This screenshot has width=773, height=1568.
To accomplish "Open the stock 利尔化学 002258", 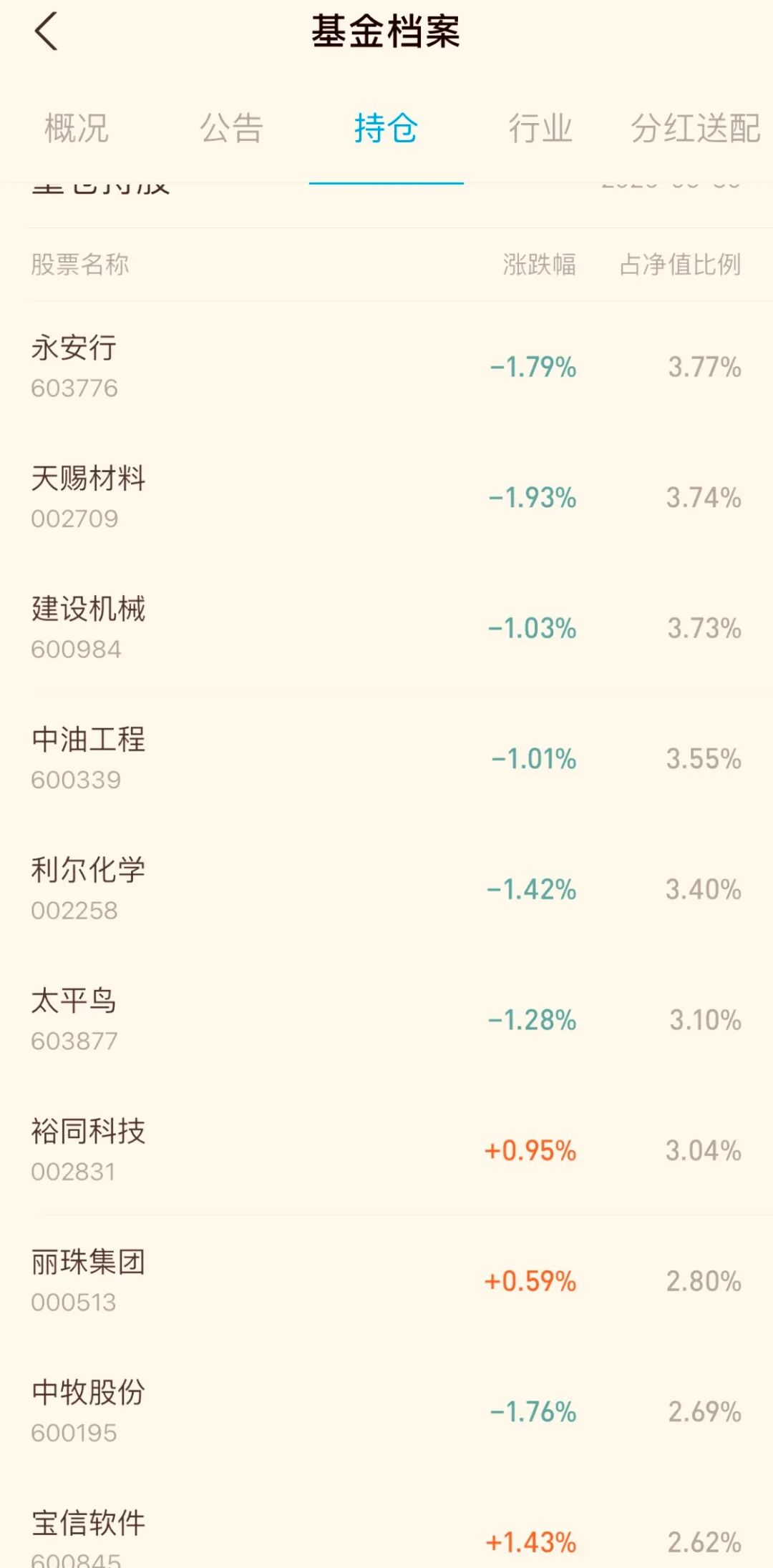I will pos(386,889).
